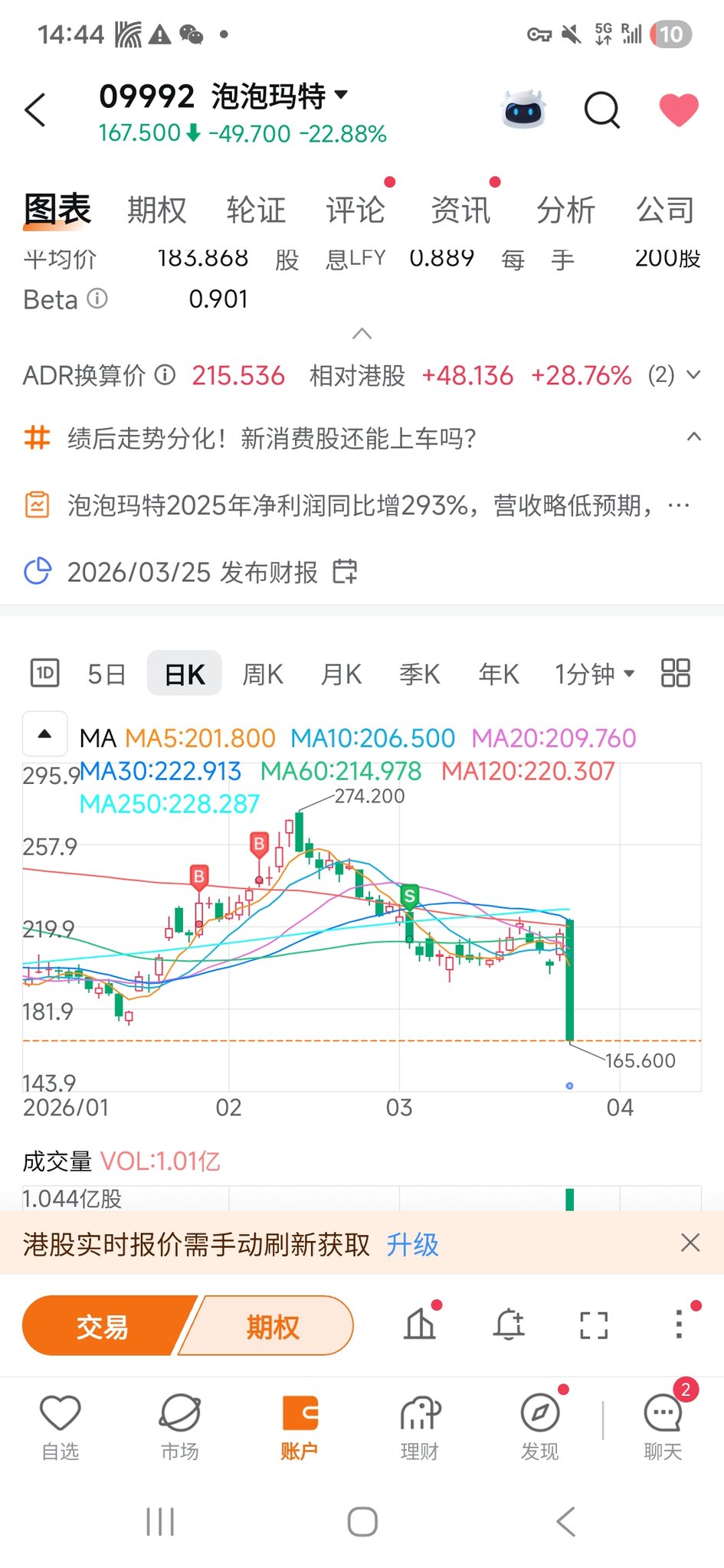Screen dimensions: 724x1568
Task: Switch to the 评论 tab
Action: pyautogui.click(x=355, y=210)
